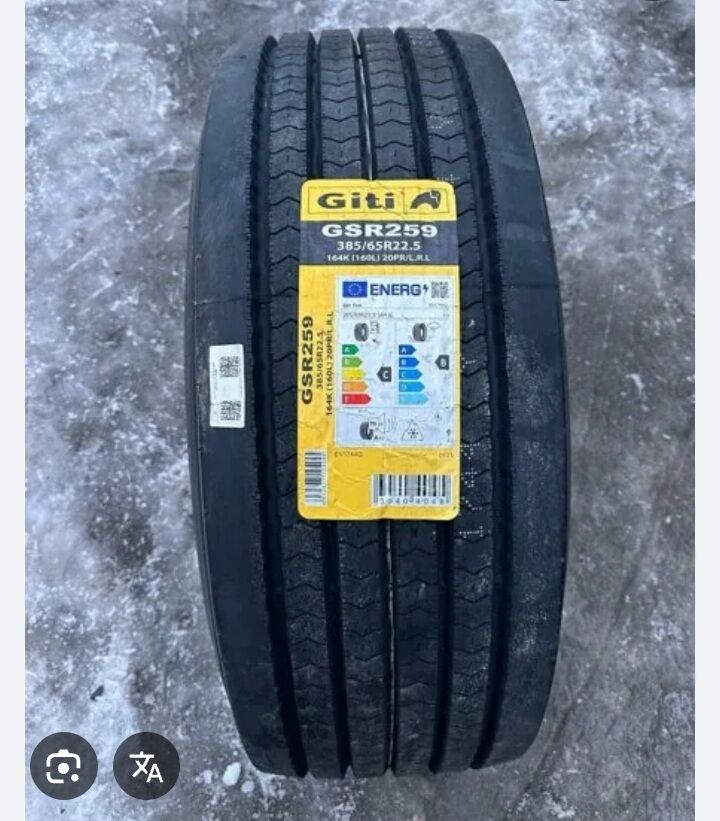Screen dimensions: 720x821
Task: Click the white barcode sticker on the tire
Action: coord(230,385)
